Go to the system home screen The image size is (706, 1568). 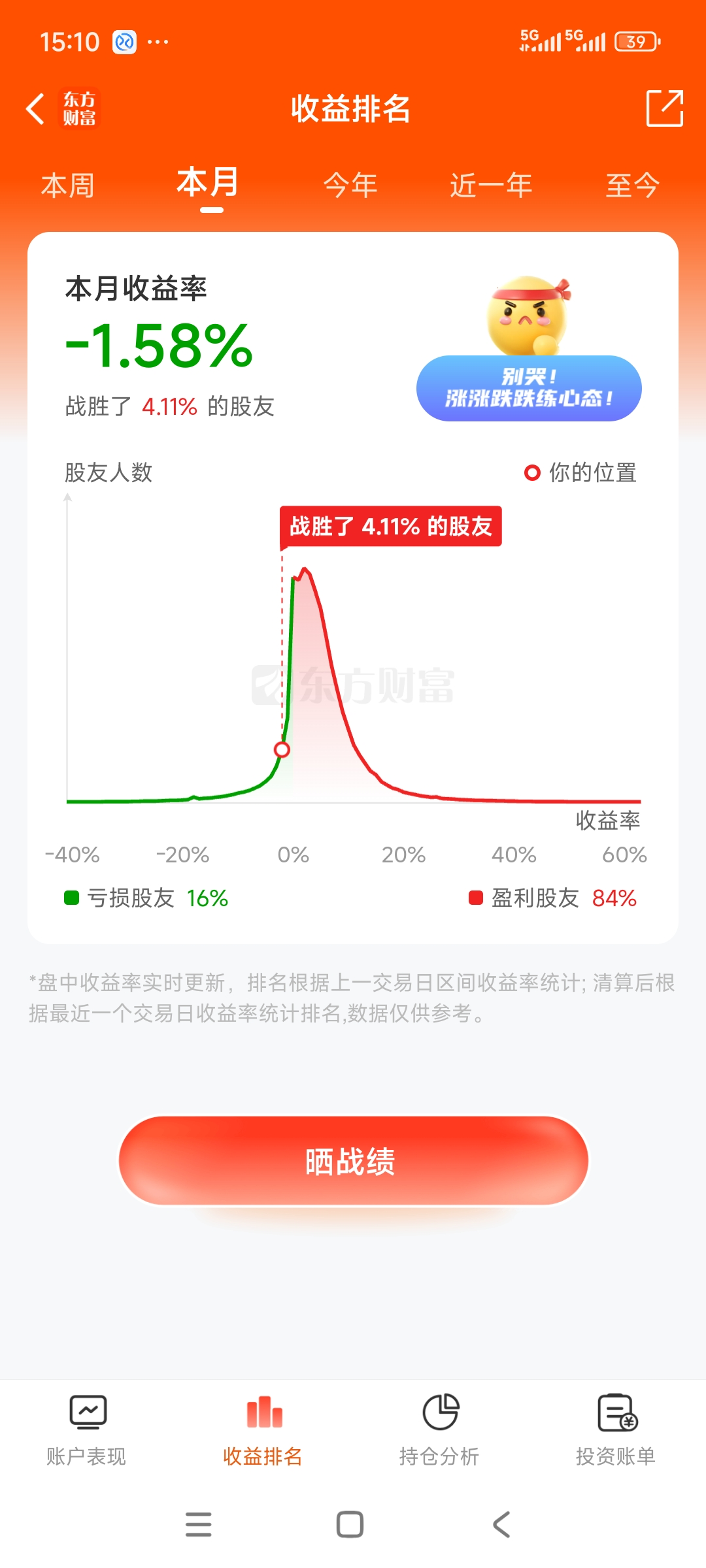point(350,1524)
